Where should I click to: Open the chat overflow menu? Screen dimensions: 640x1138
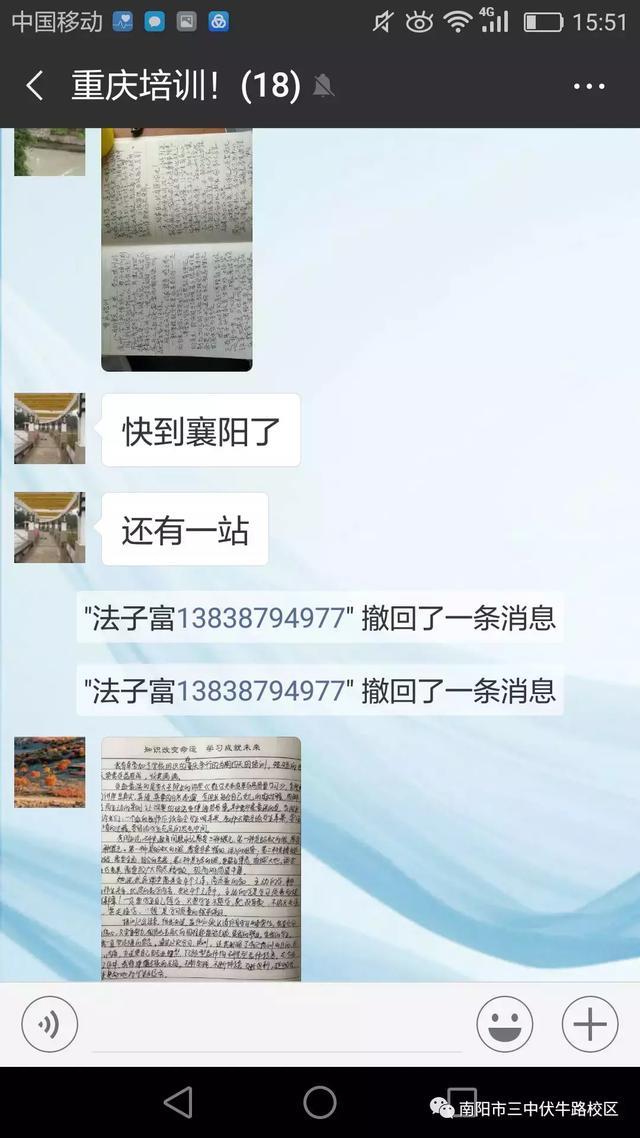(x=589, y=86)
